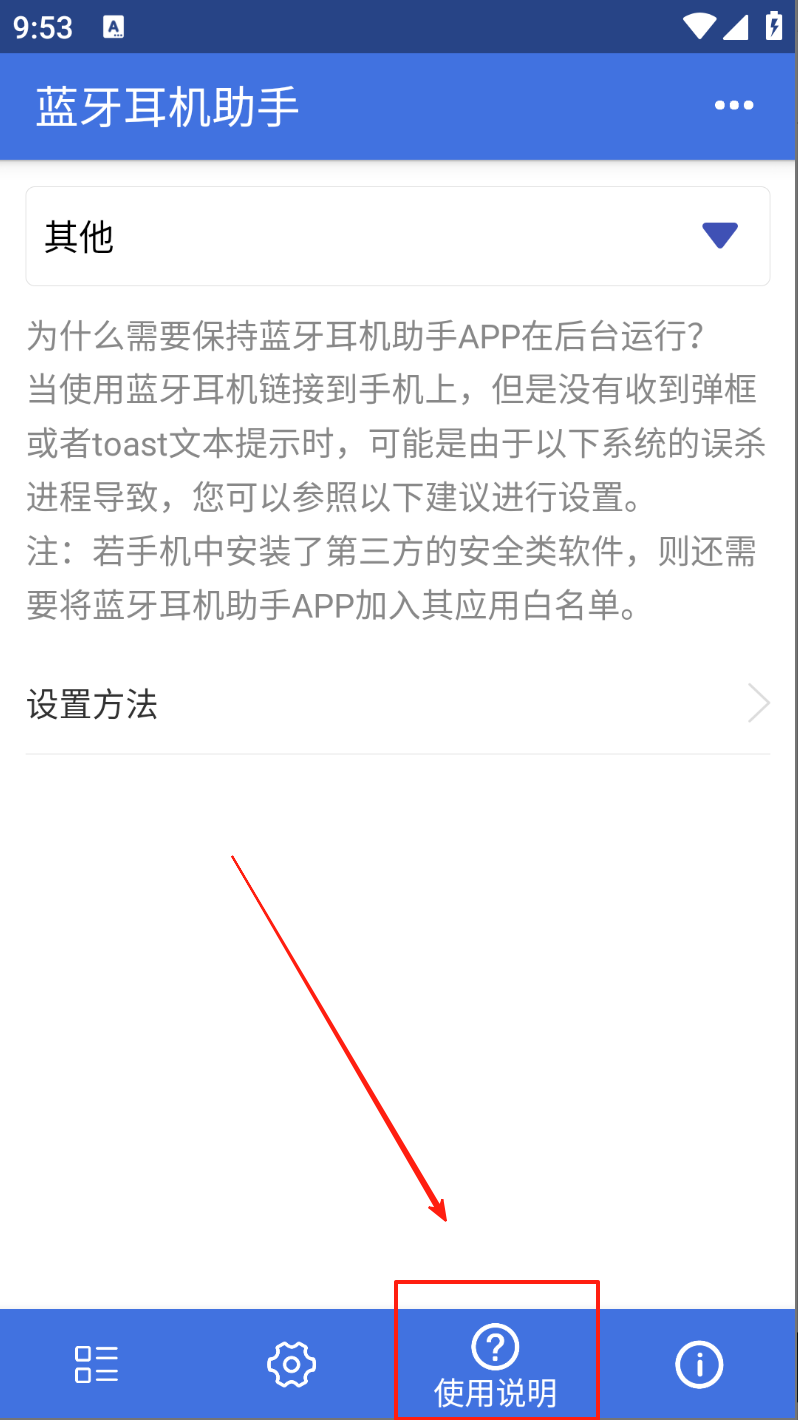
Task: Open the 设置方法 row
Action: point(397,705)
